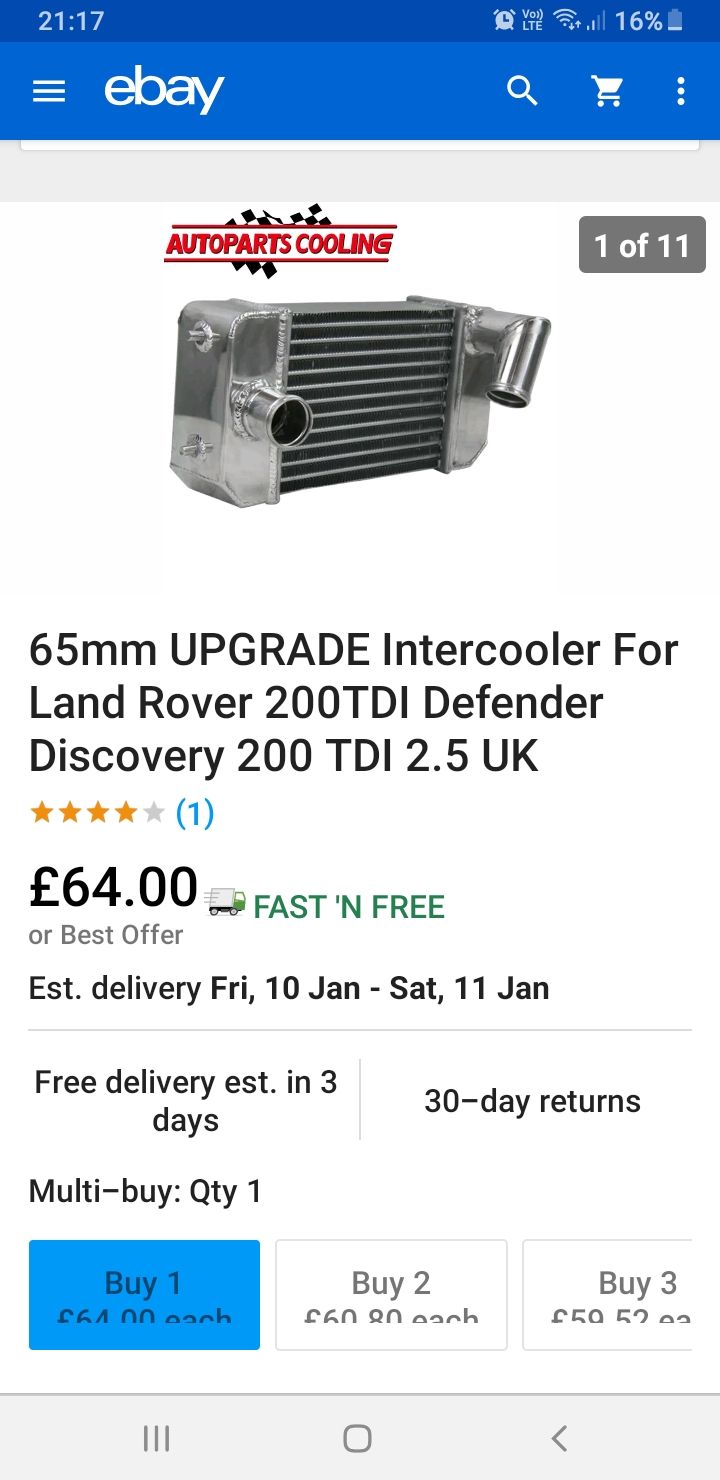Pick the Buy 3 multi-buy option
The height and width of the screenshot is (1480, 720).
pos(607,1295)
